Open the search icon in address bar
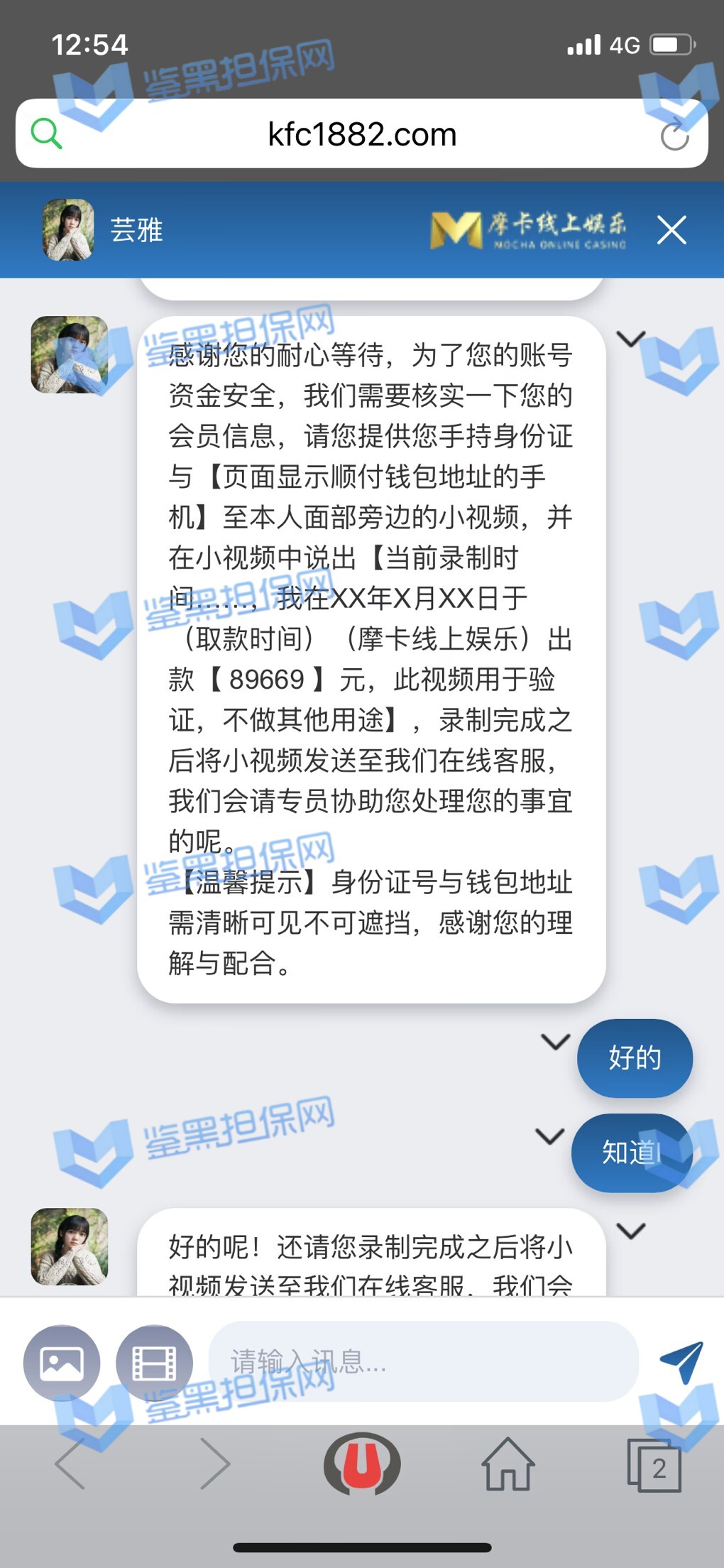724x1568 pixels. [x=47, y=134]
